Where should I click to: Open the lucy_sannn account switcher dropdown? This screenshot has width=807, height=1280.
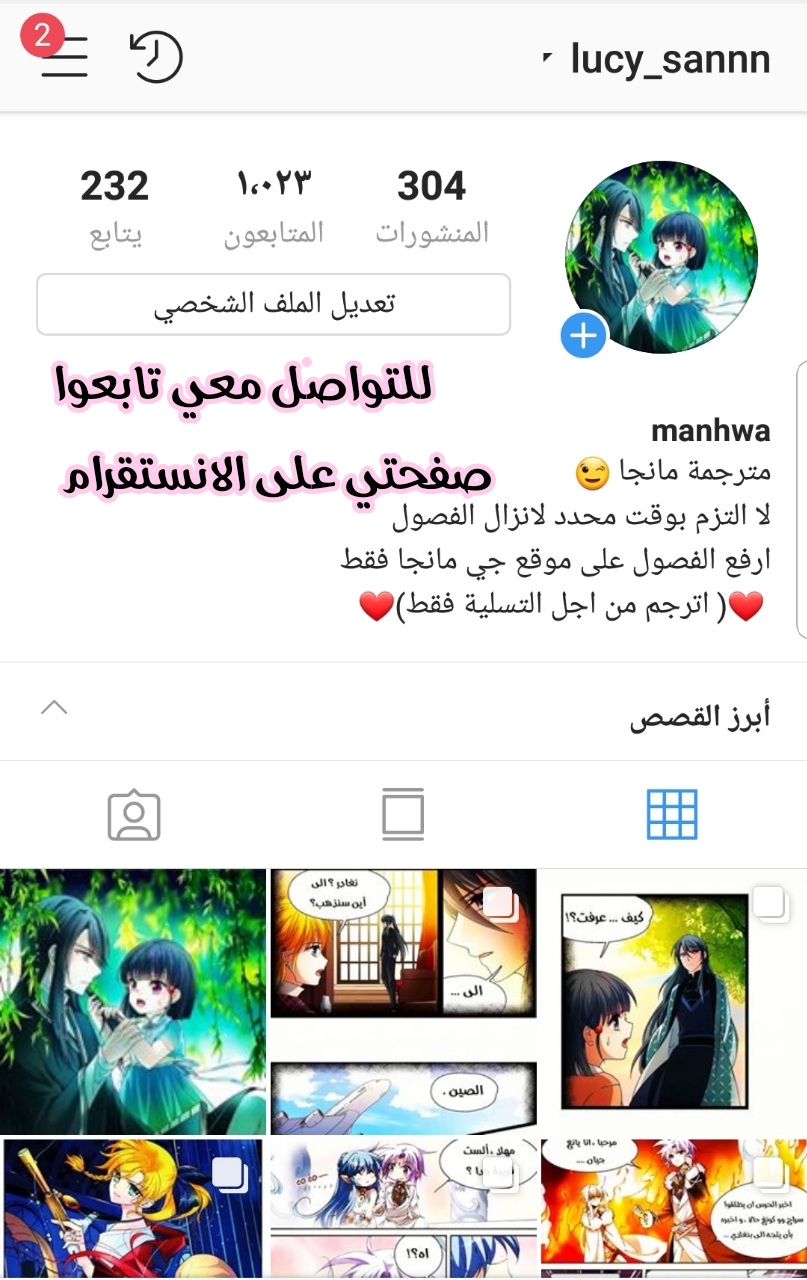tap(657, 59)
